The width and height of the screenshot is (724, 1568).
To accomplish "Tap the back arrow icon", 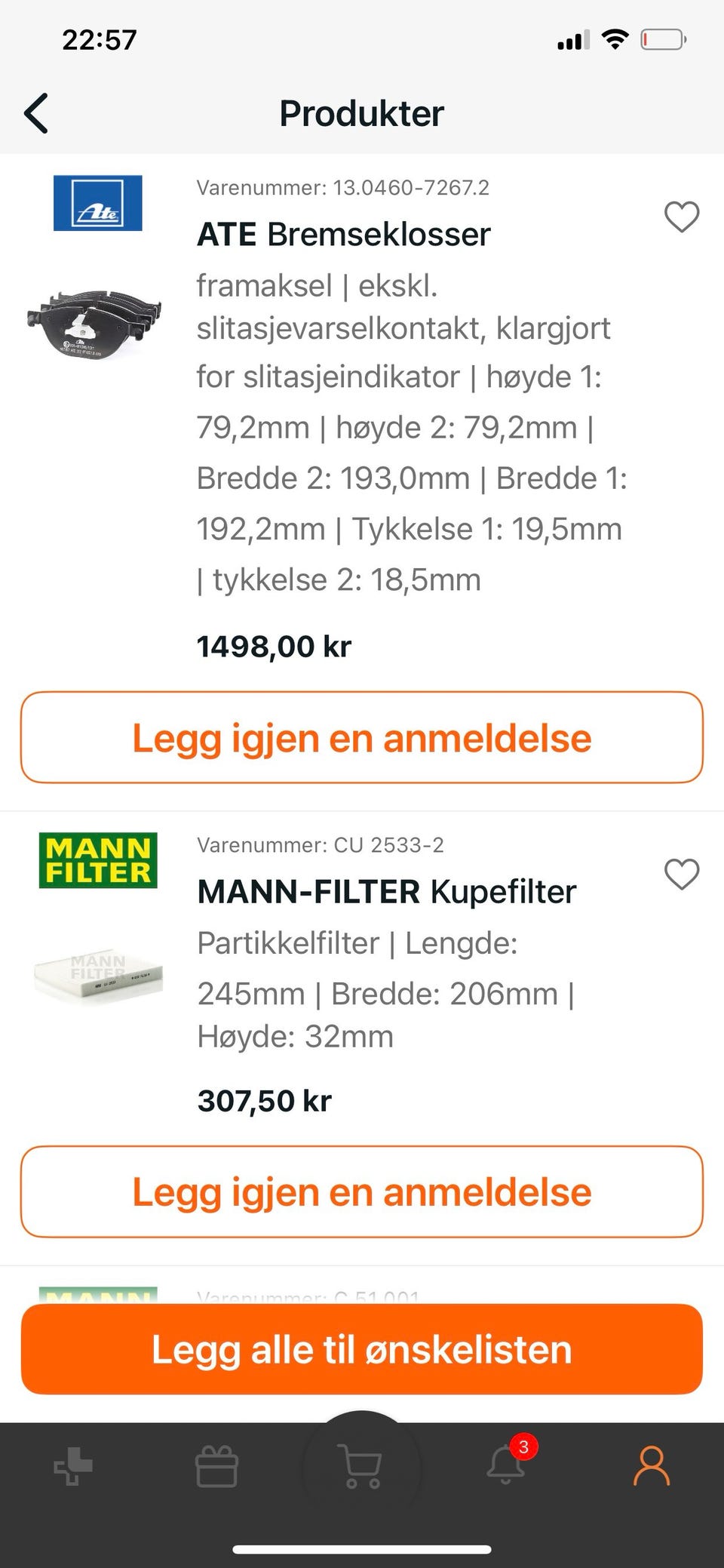I will [37, 112].
